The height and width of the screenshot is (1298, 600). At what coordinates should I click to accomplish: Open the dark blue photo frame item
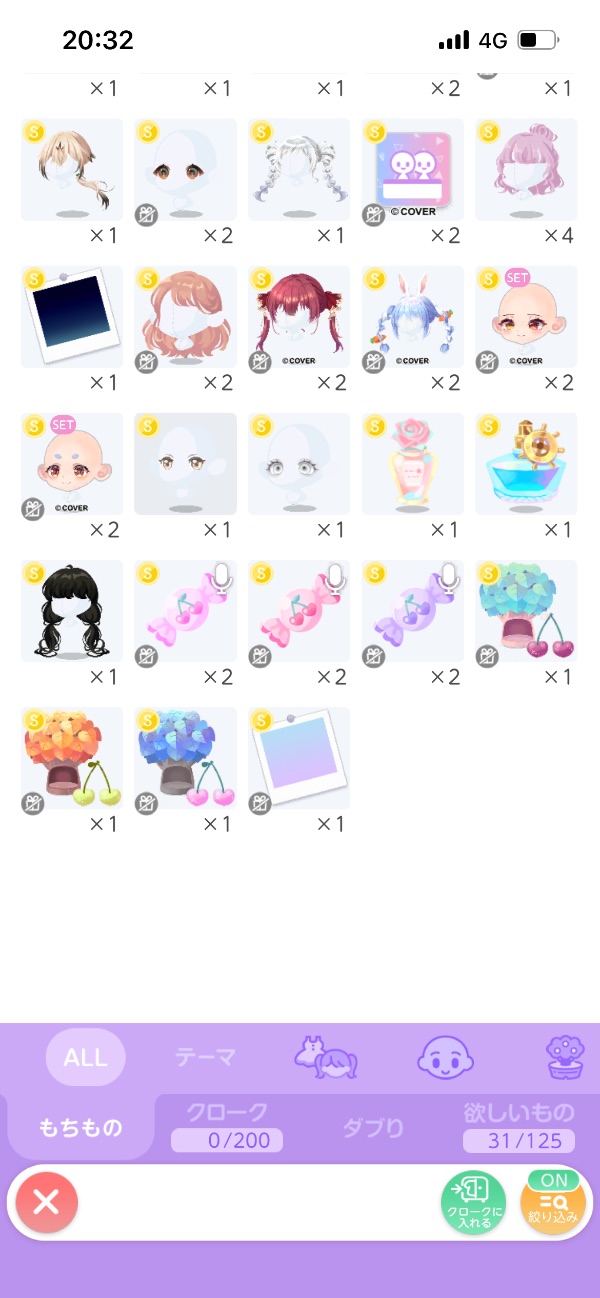pyautogui.click(x=71, y=317)
